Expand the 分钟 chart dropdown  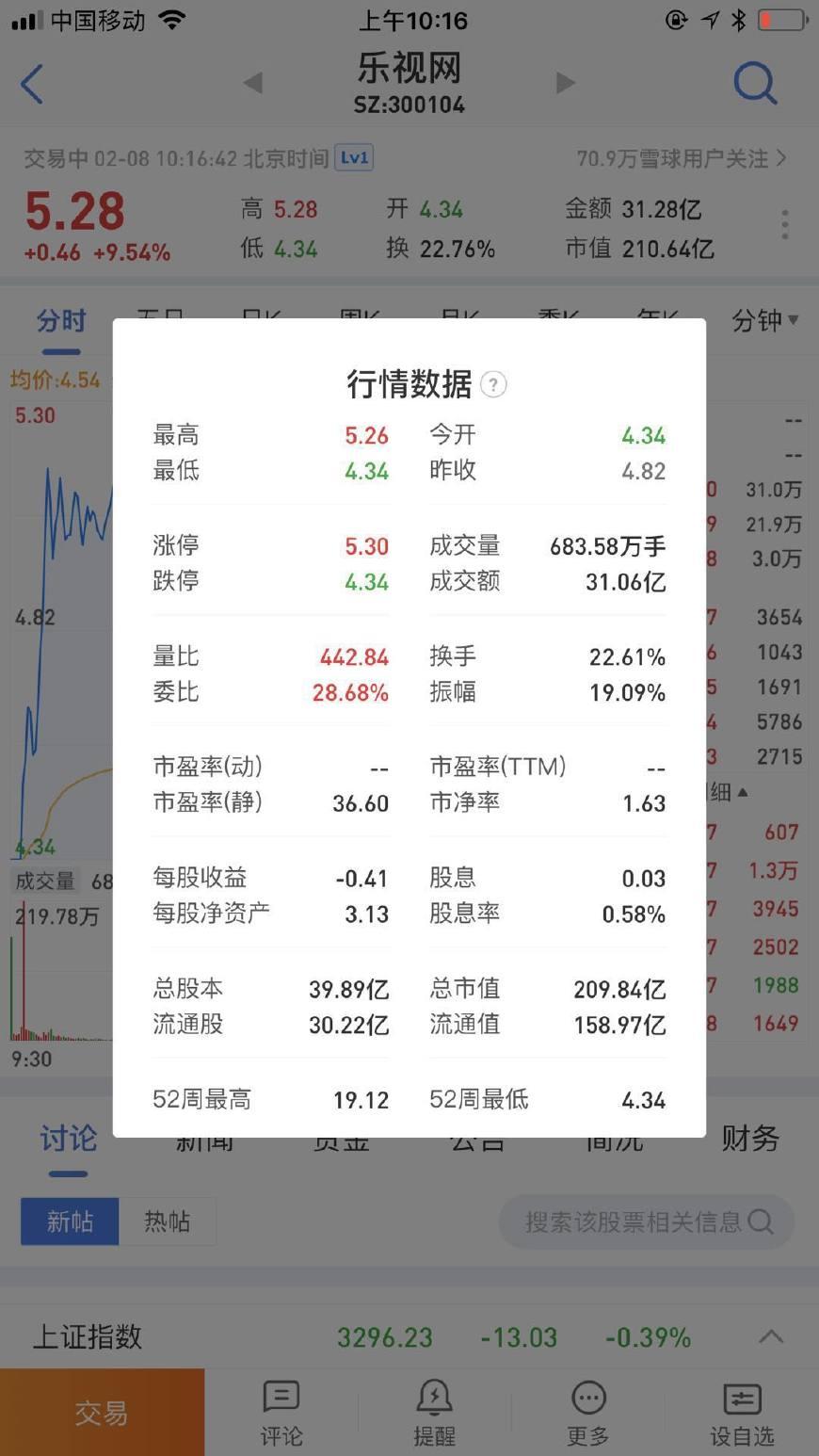click(x=764, y=321)
